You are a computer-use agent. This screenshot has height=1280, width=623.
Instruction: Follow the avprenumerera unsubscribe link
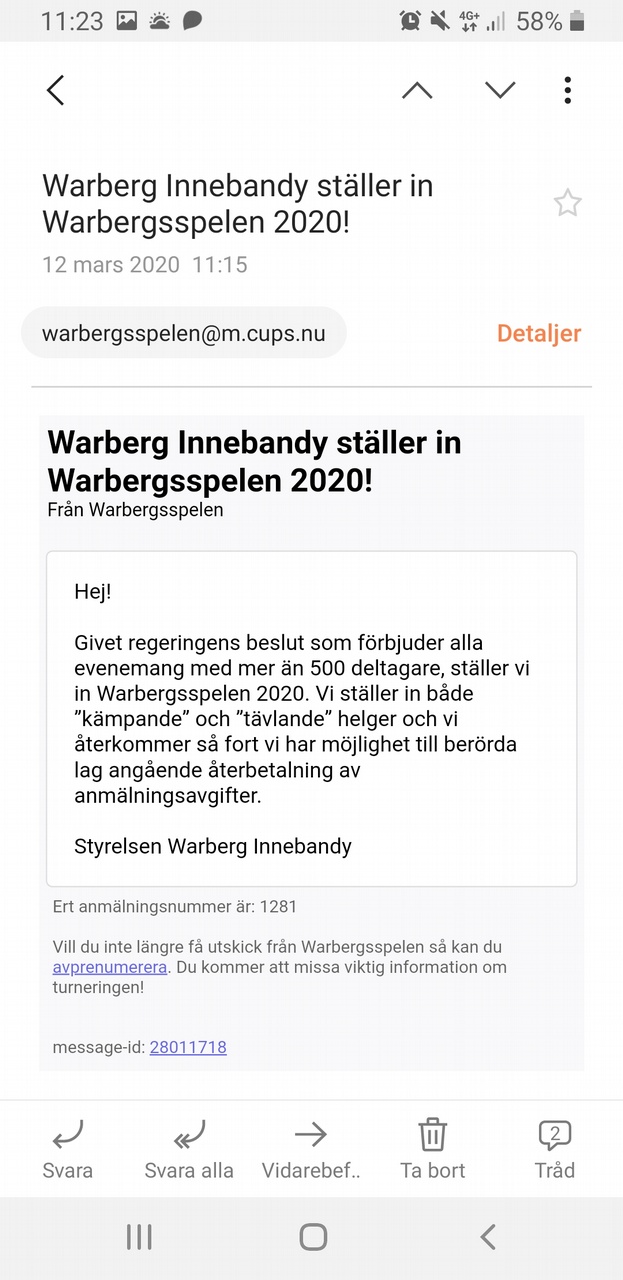coord(110,967)
